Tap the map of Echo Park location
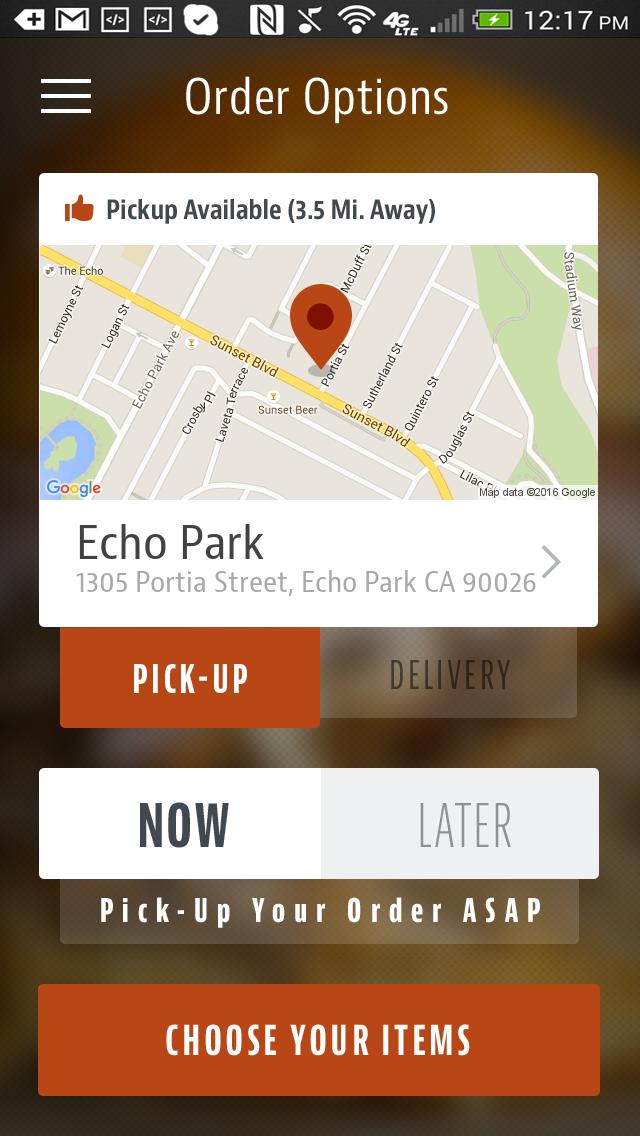This screenshot has height=1136, width=640. [x=318, y=372]
